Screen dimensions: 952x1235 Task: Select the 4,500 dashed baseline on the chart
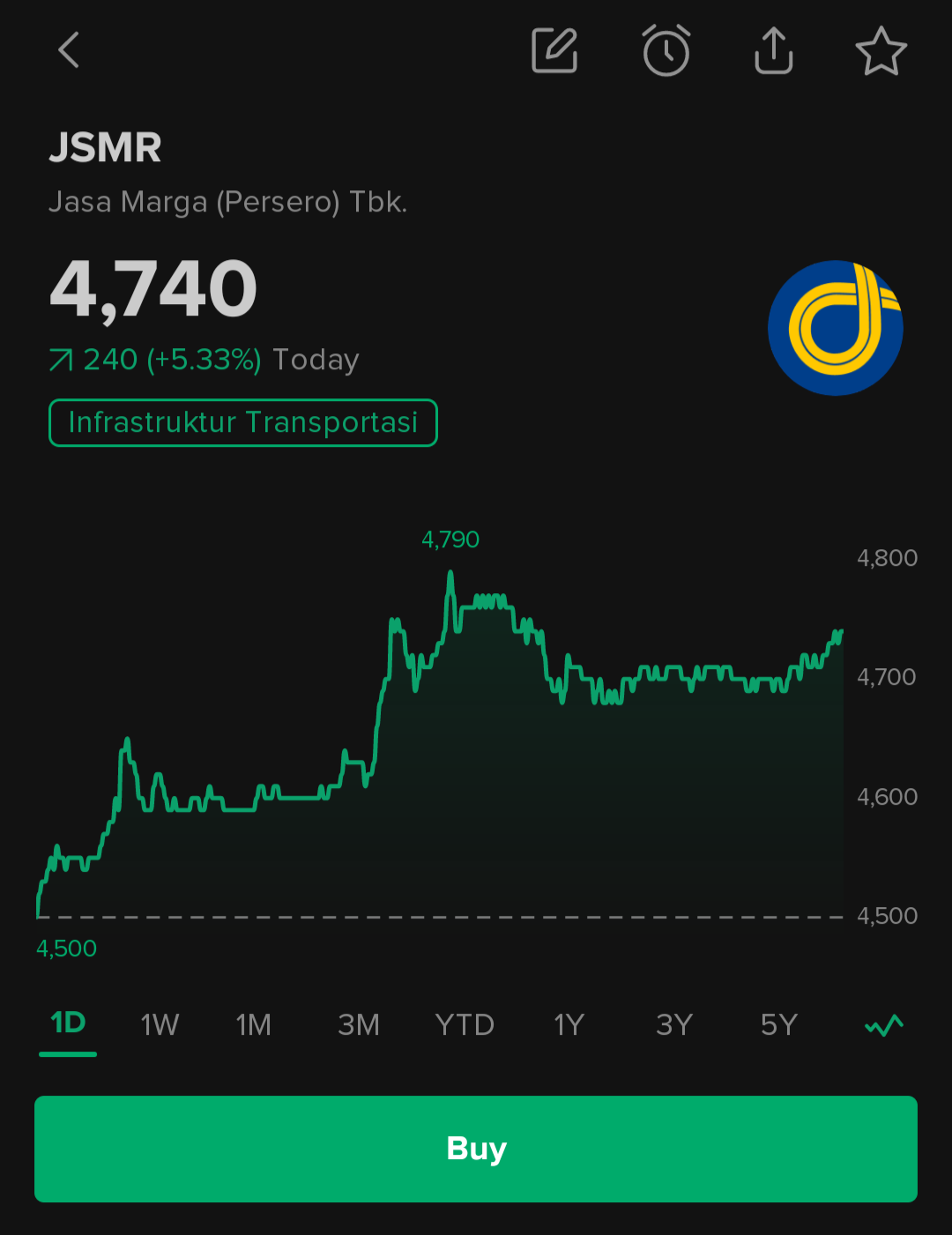coord(441,917)
